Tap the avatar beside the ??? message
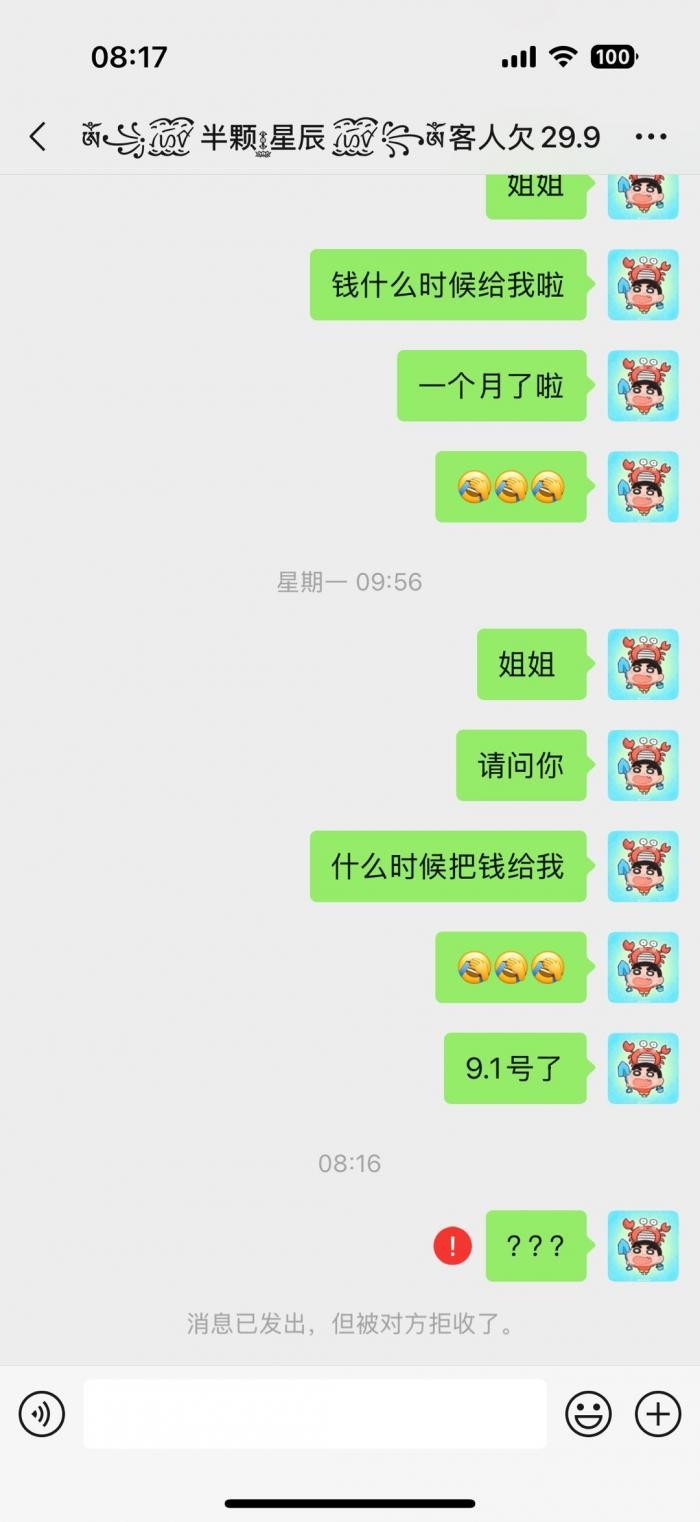 coord(643,1246)
